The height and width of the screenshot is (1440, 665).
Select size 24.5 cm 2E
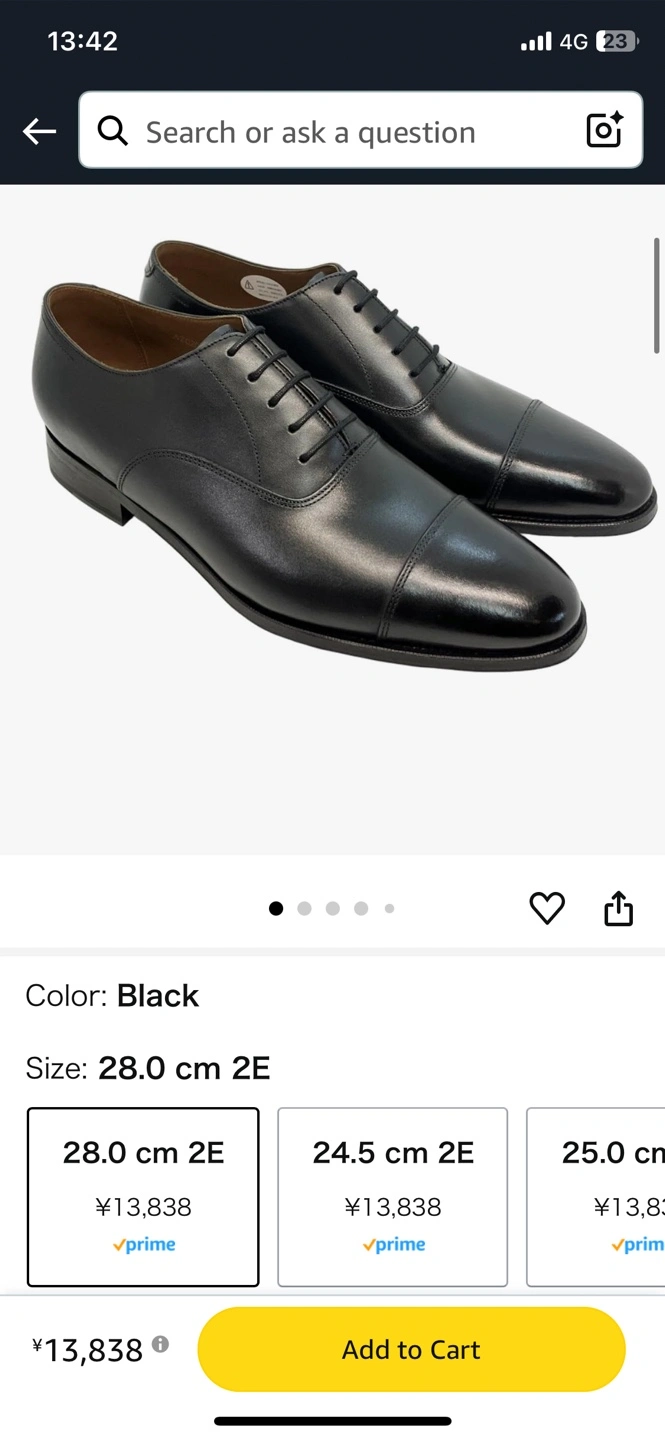coord(392,1196)
